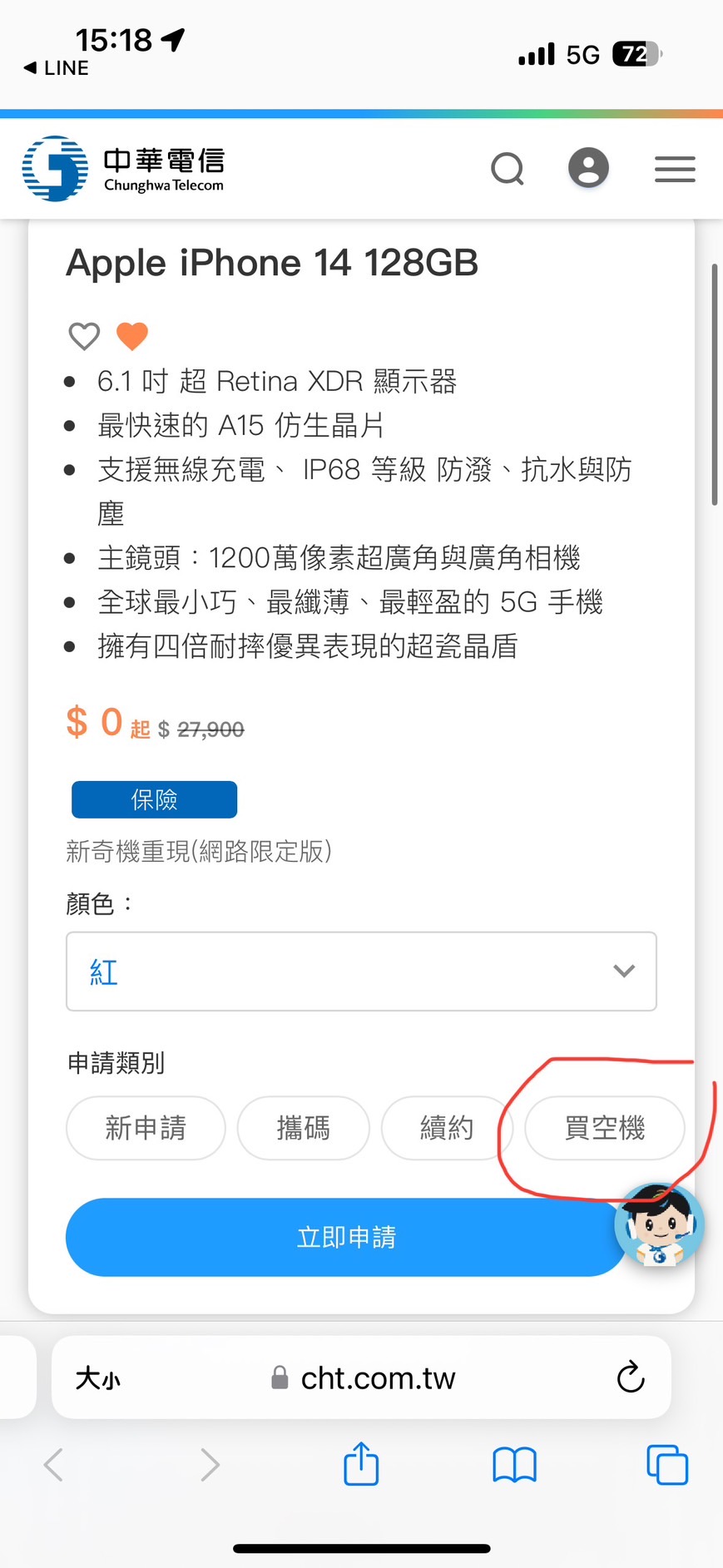Expand the 顏色 color dropdown showing 紅
The width and height of the screenshot is (723, 1568).
[361, 972]
